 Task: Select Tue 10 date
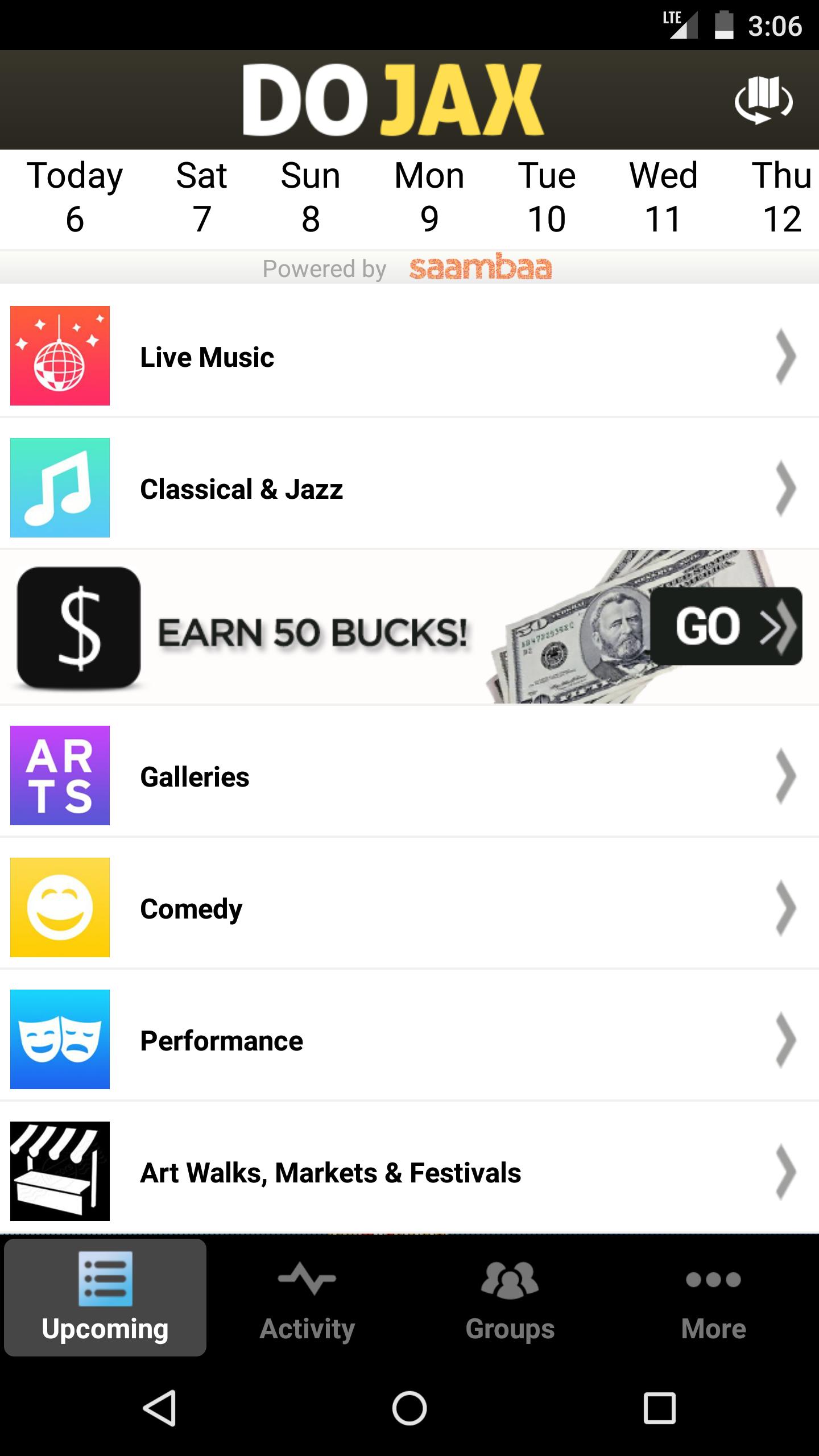547,197
